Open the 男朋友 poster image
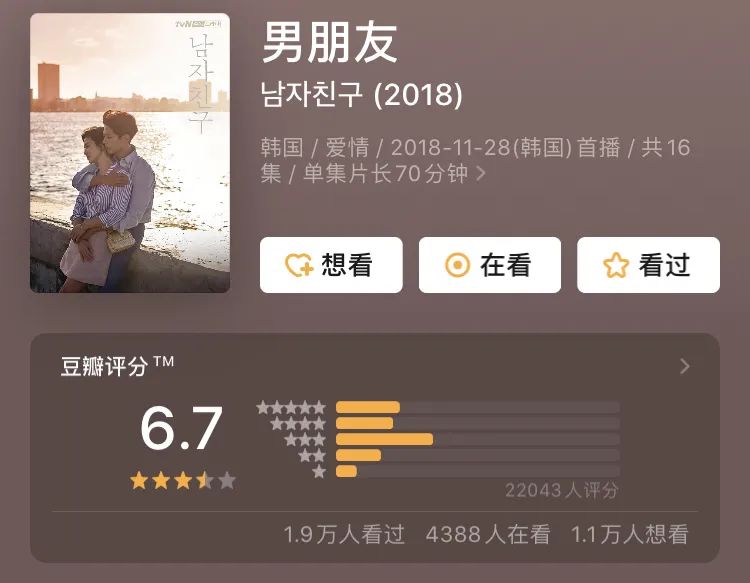This screenshot has width=750, height=583. click(130, 153)
